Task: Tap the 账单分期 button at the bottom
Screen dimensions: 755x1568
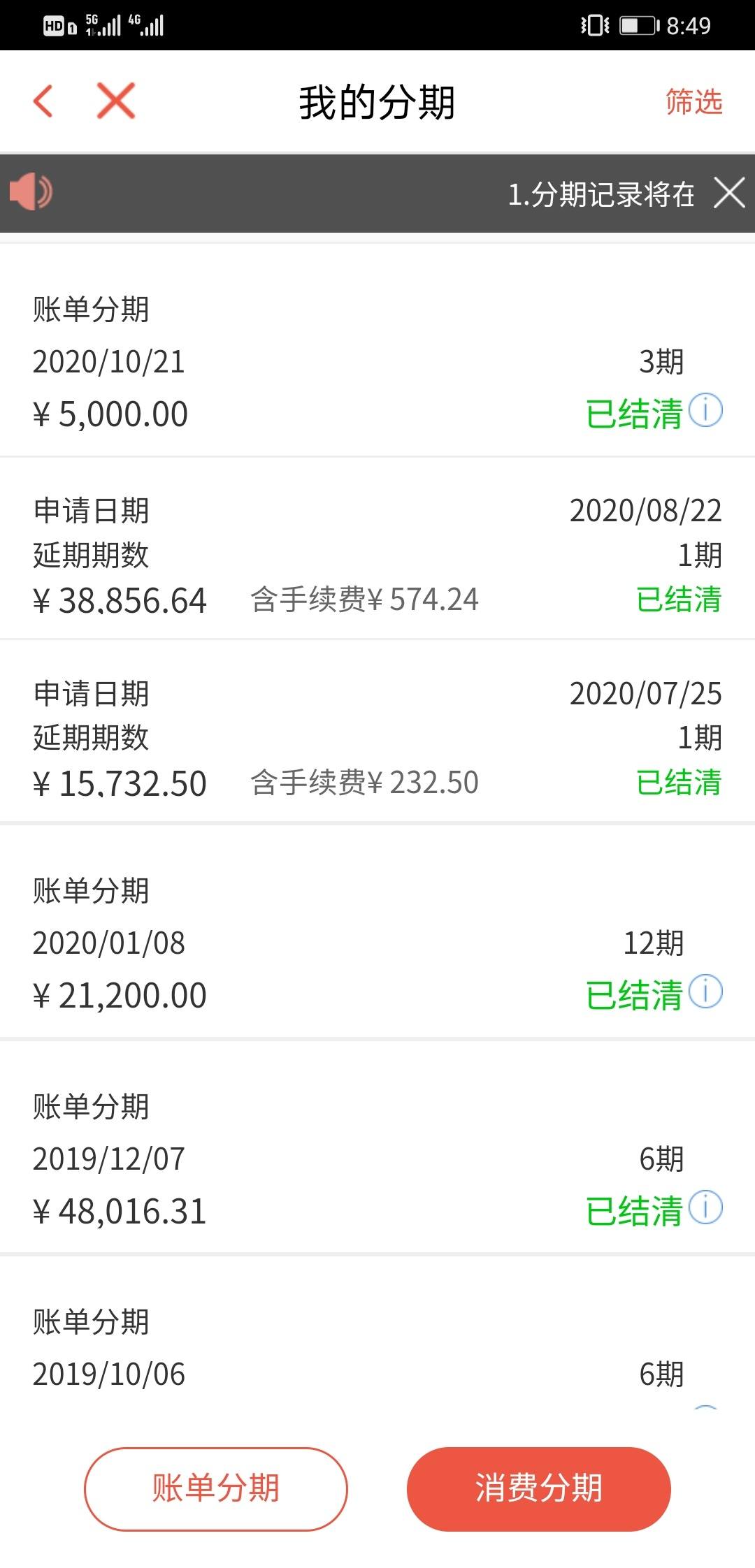Action: coord(216,1489)
